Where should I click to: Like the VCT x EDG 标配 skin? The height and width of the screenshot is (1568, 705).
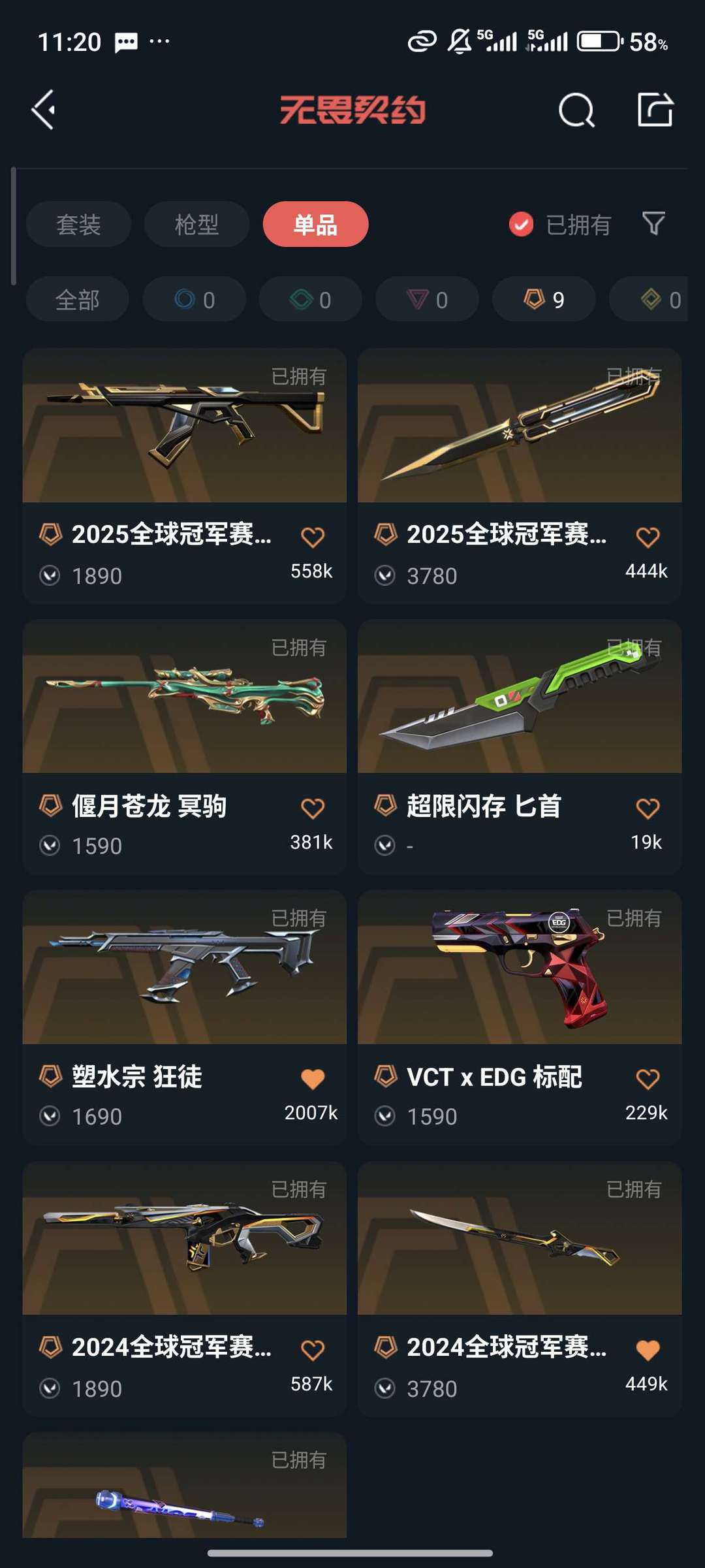[x=648, y=1079]
